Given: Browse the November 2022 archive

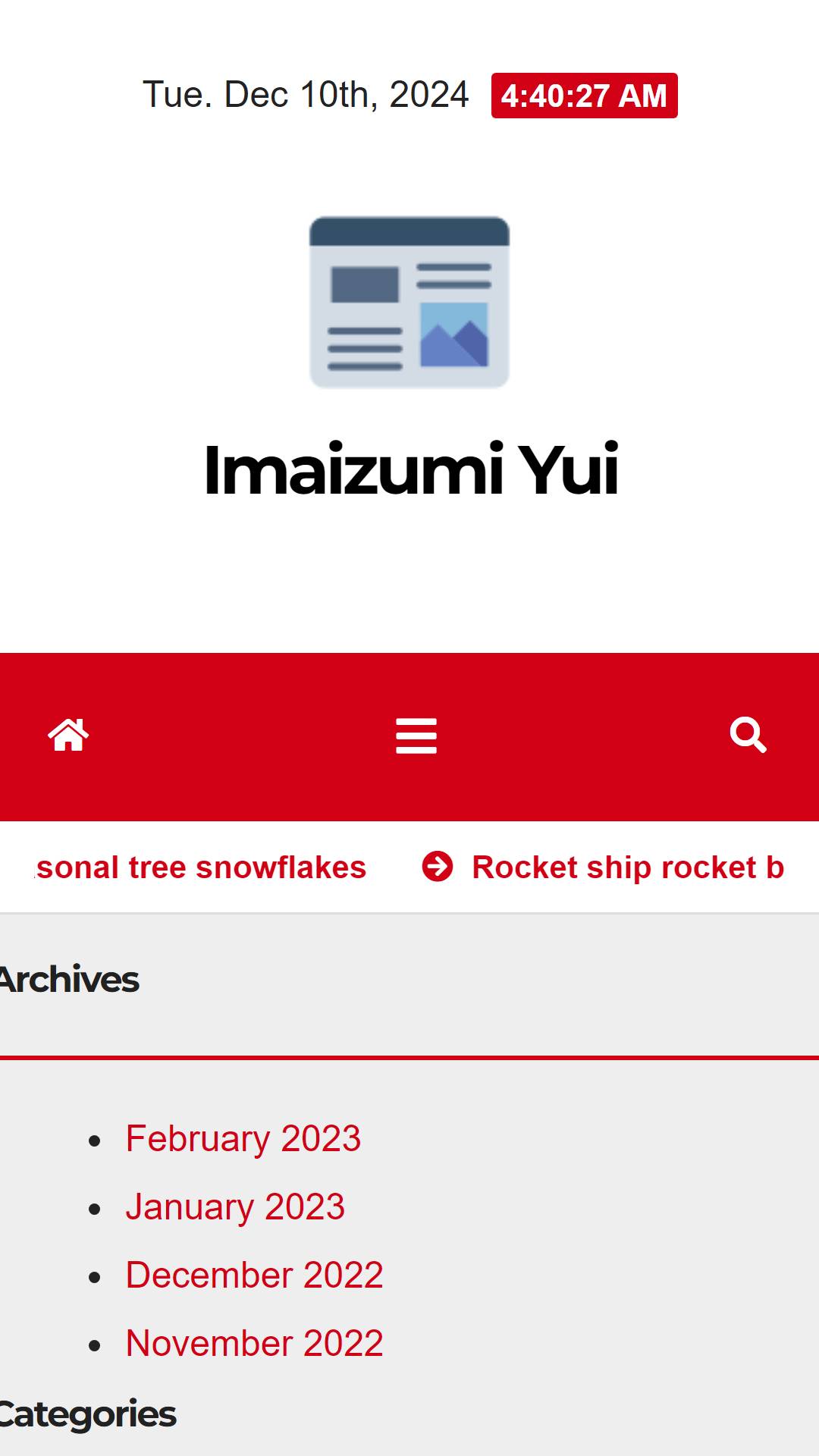Looking at the screenshot, I should click(254, 1343).
